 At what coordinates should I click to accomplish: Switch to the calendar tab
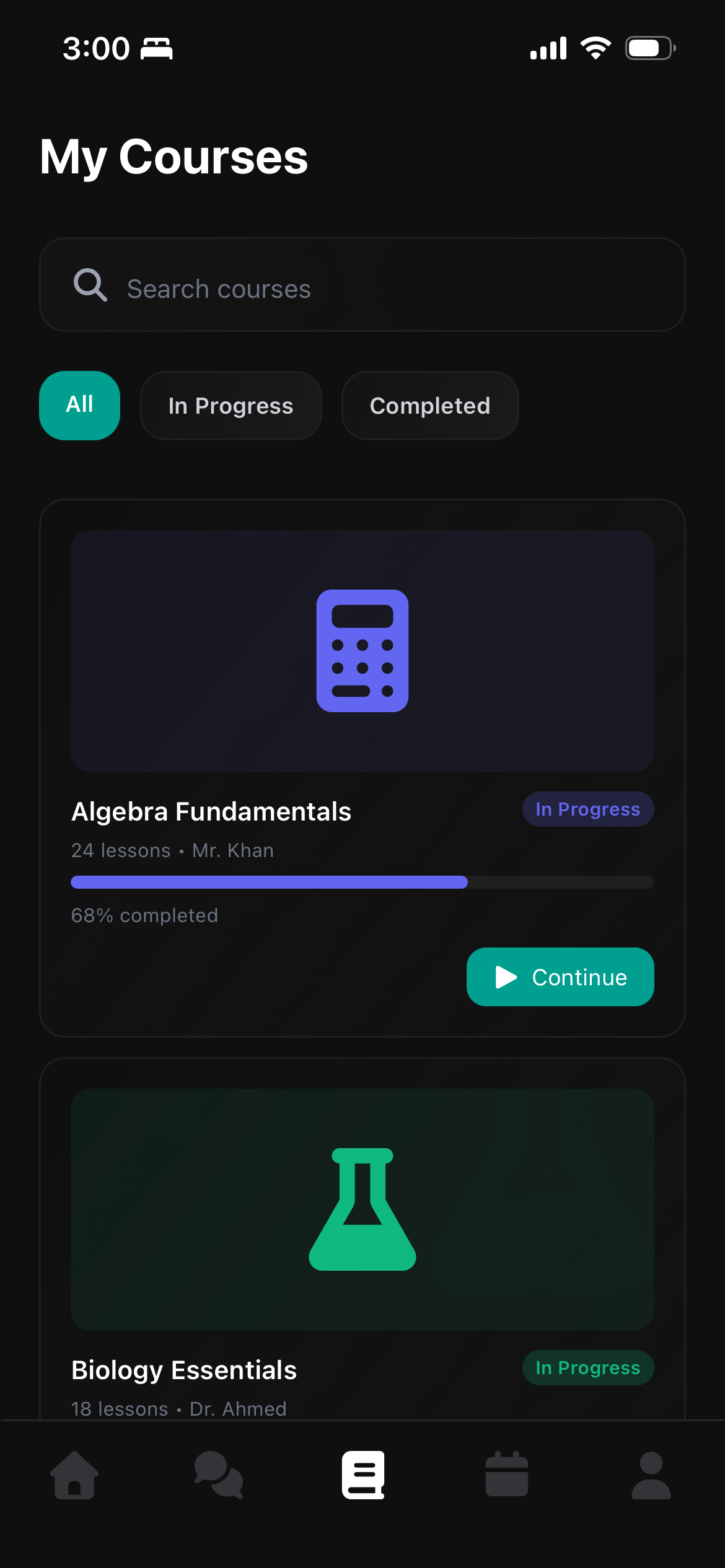pyautogui.click(x=507, y=1475)
